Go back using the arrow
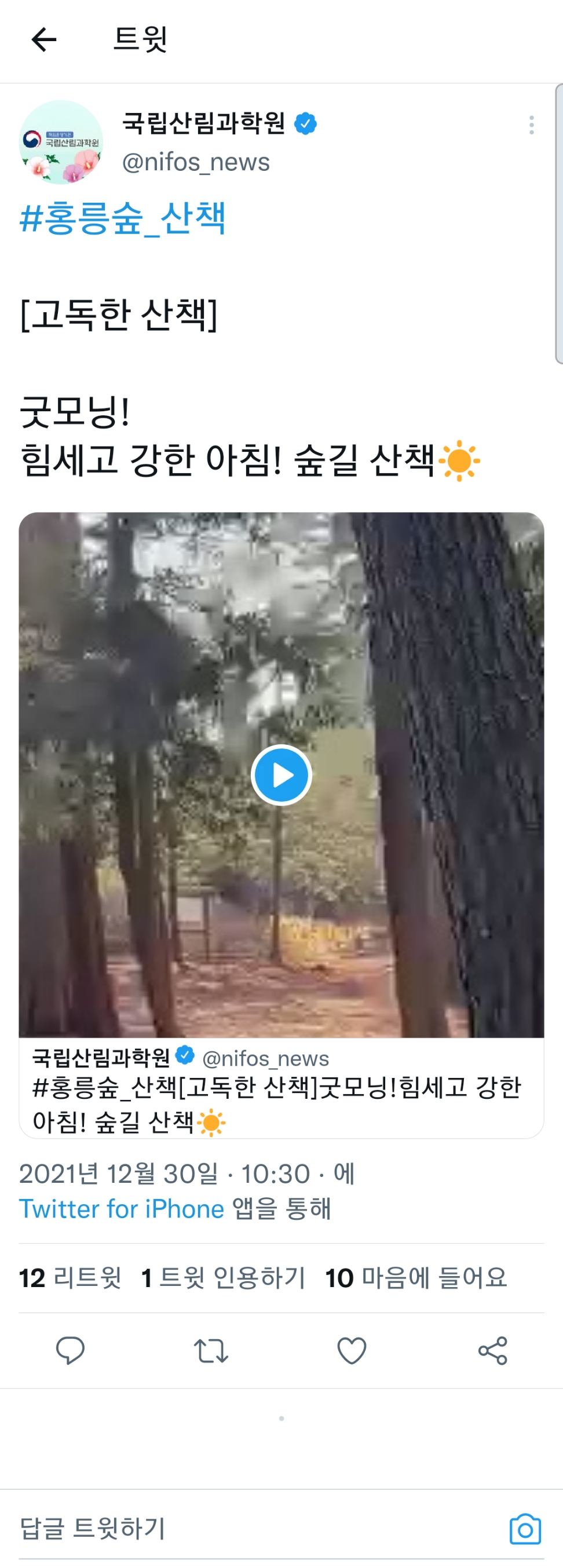Image resolution: width=563 pixels, height=1568 pixels. [44, 40]
